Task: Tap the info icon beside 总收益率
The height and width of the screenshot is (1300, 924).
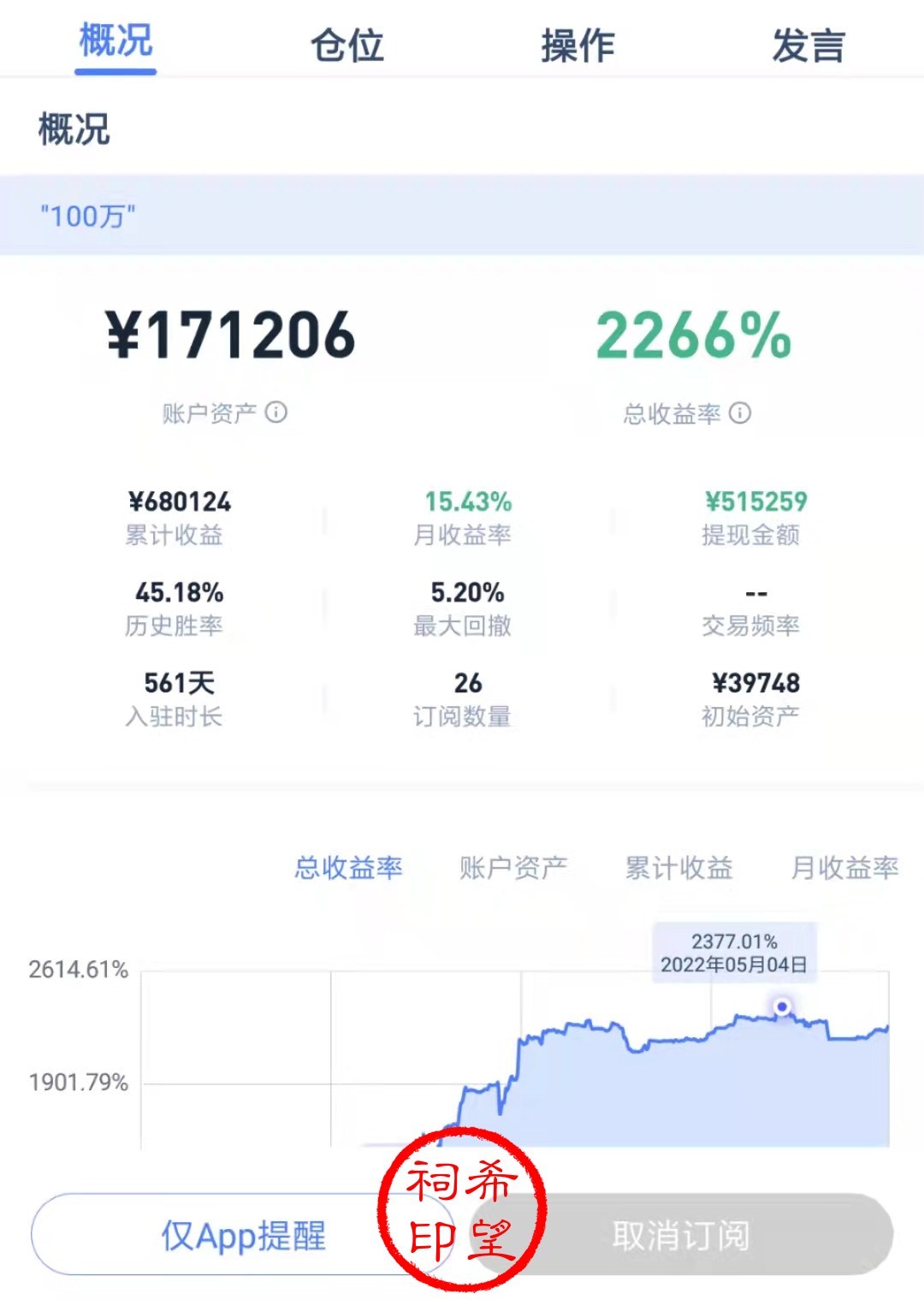Action: click(740, 413)
